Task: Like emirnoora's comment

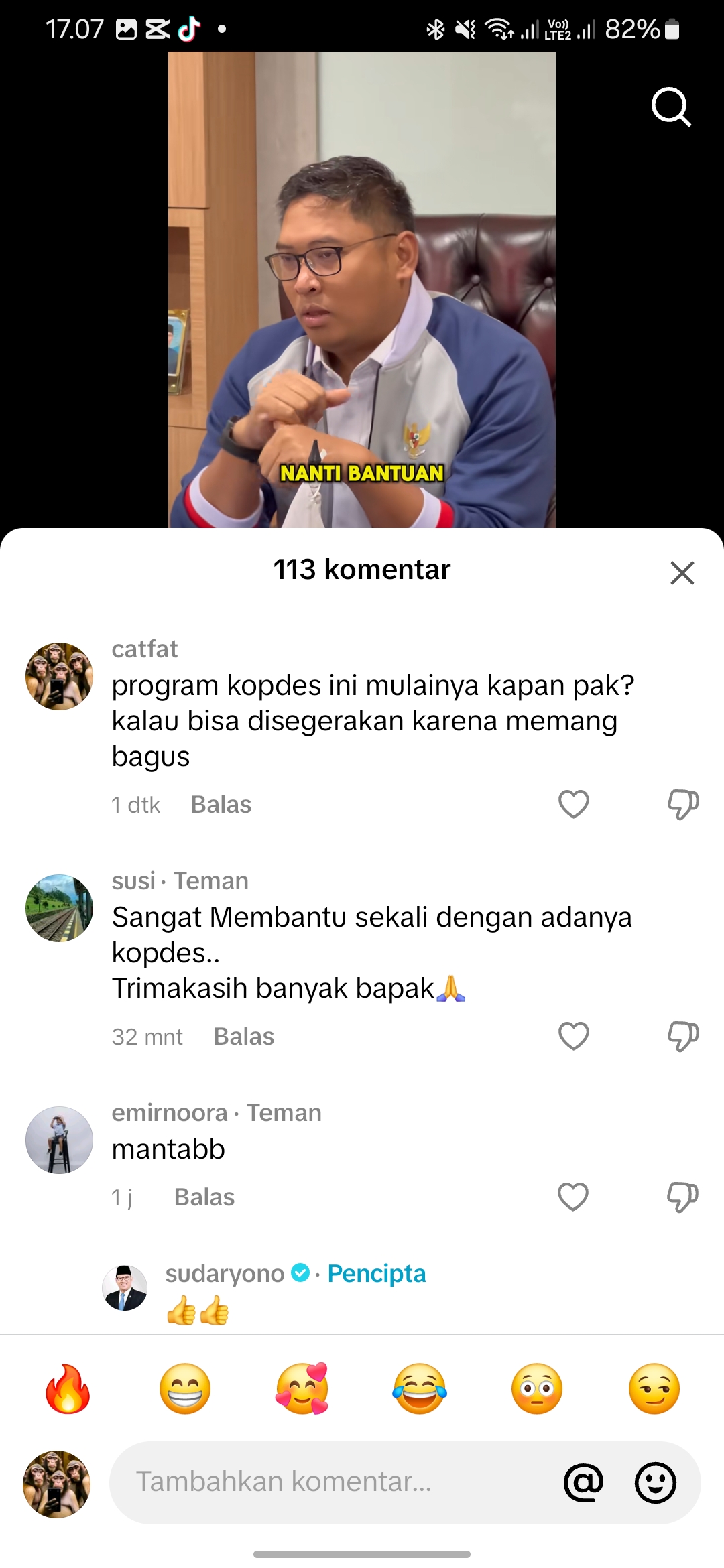Action: [x=573, y=1197]
